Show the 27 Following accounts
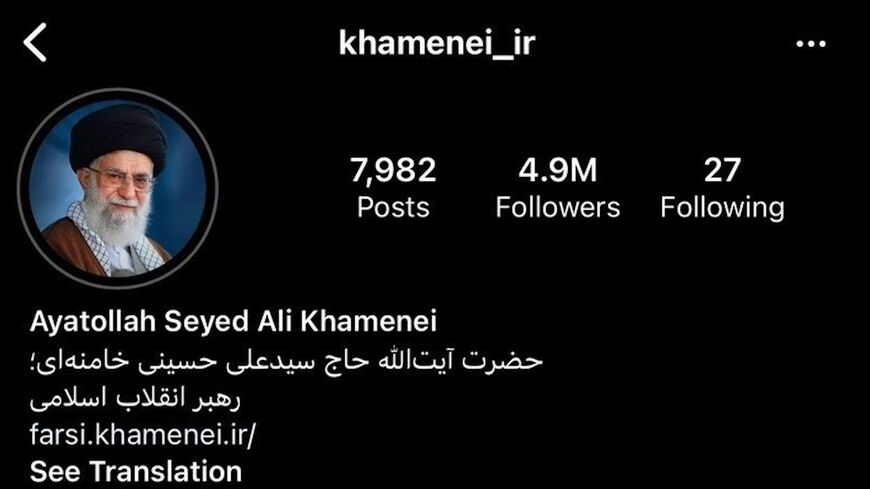The height and width of the screenshot is (489, 870). pyautogui.click(x=722, y=187)
